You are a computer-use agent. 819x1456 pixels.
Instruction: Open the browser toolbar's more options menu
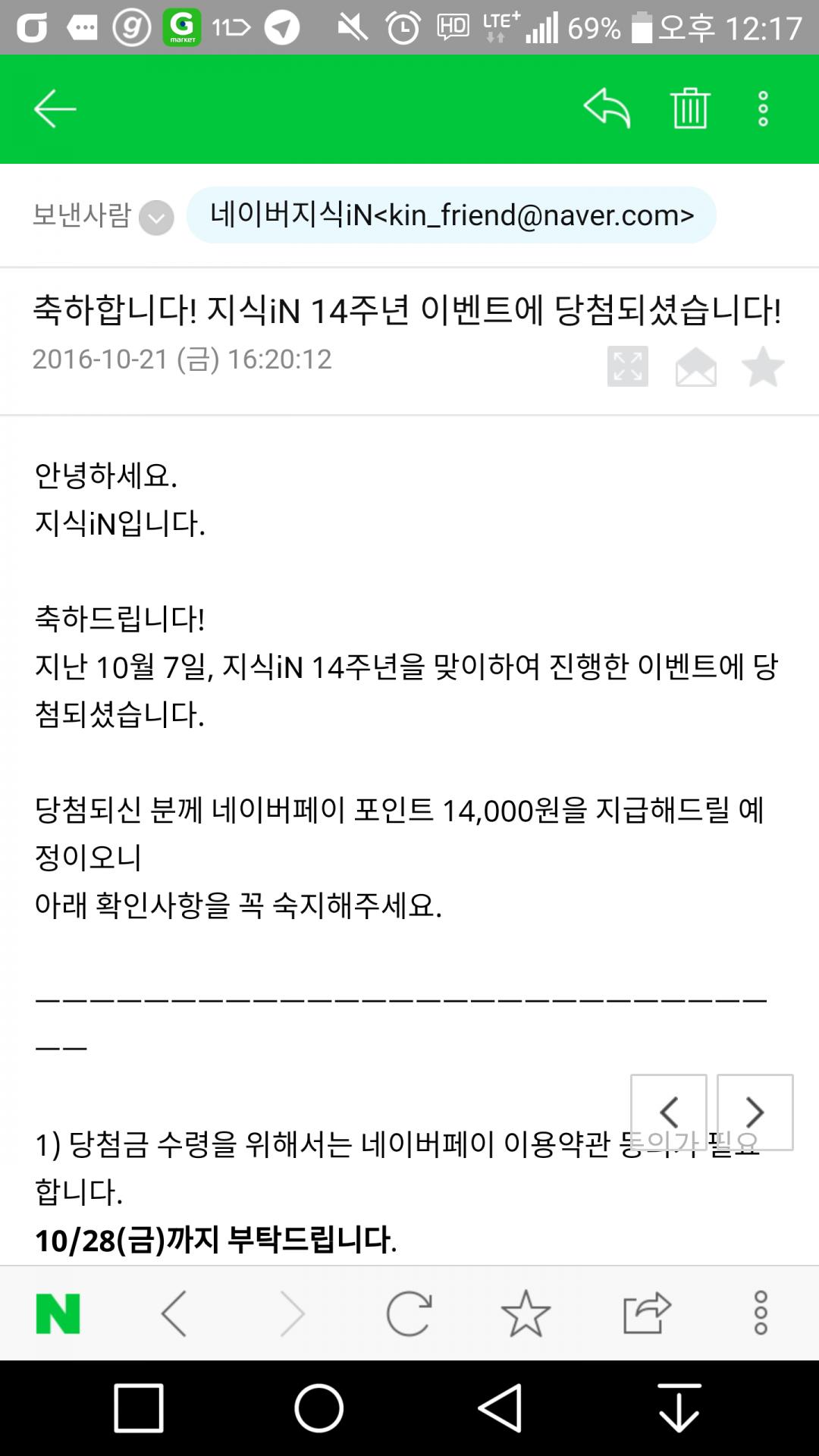coord(761,1313)
